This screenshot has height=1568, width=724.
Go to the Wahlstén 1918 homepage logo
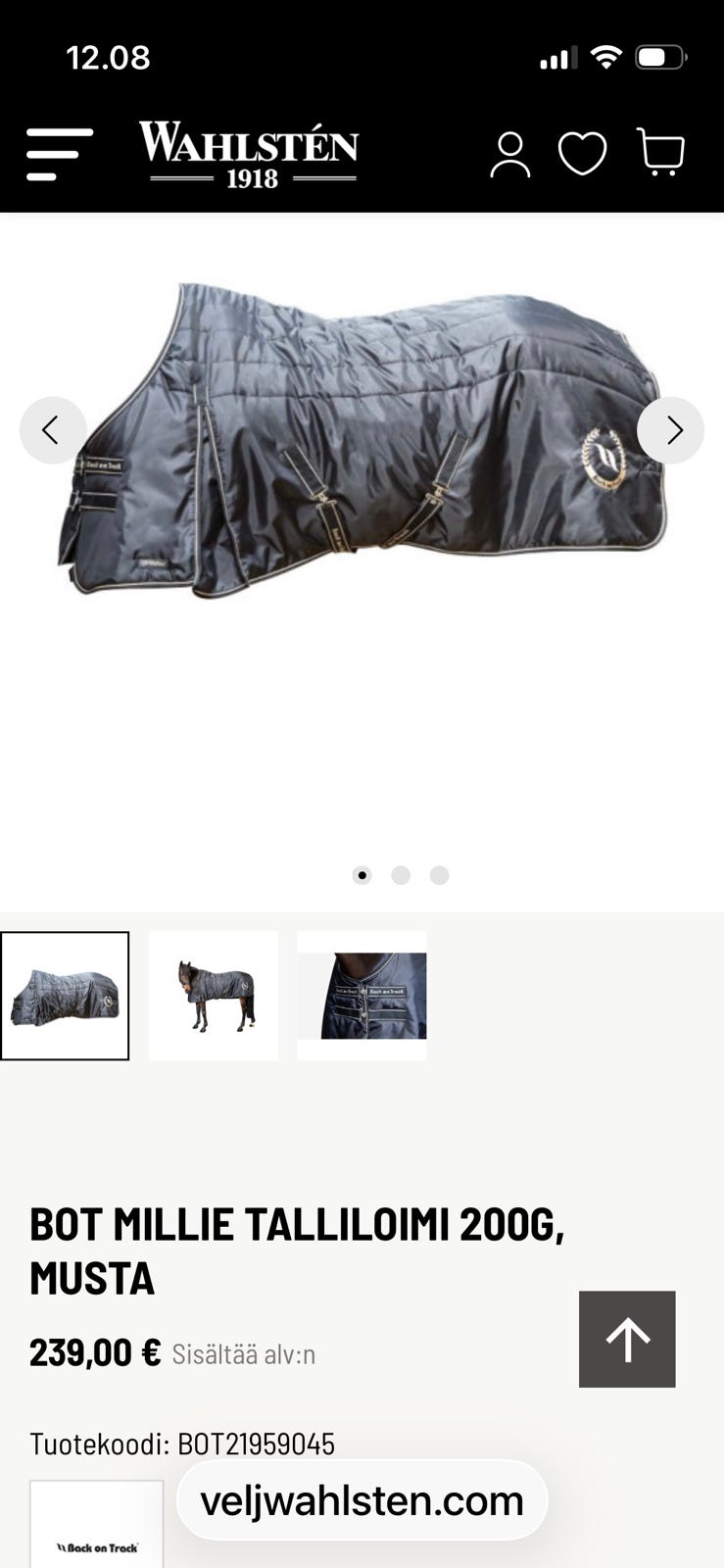tap(249, 155)
